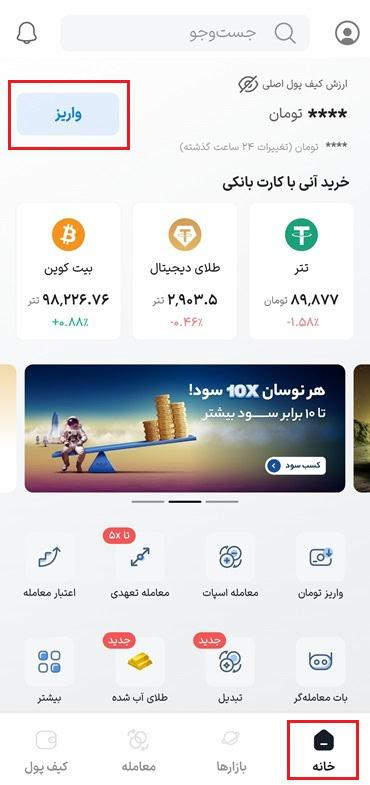The height and width of the screenshot is (785, 370).
Task: Open the profile account icon
Action: coord(347,33)
